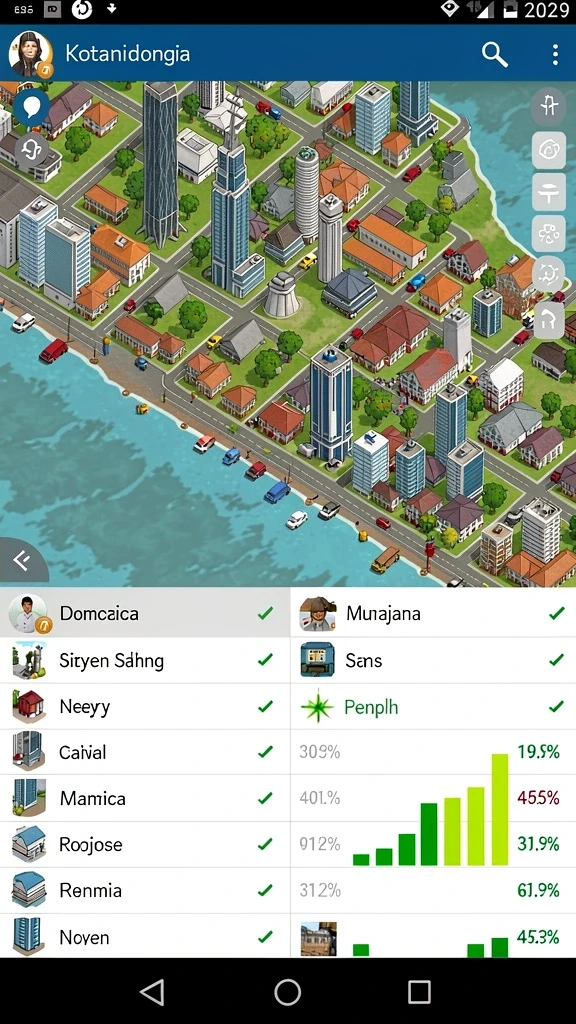The height and width of the screenshot is (1024, 576).
Task: Open the Sans entry
Action: tap(434, 660)
